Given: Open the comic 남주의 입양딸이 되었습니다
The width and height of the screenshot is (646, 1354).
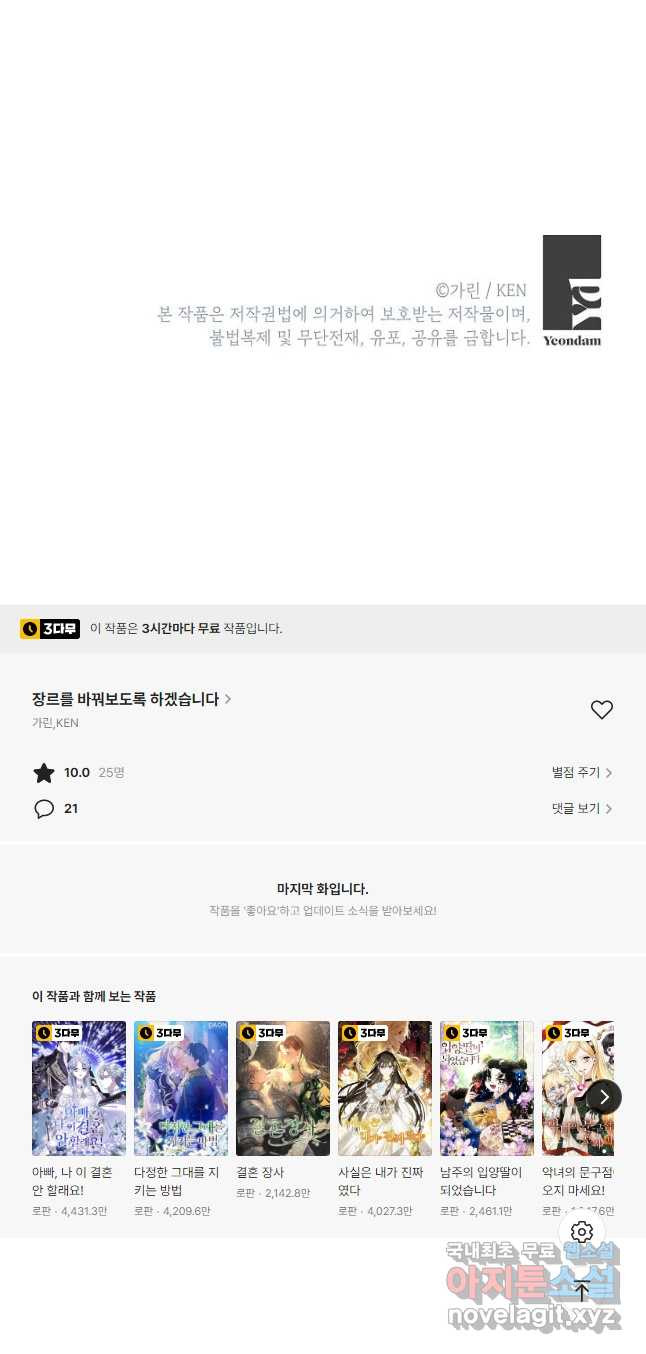Looking at the screenshot, I should (487, 1088).
